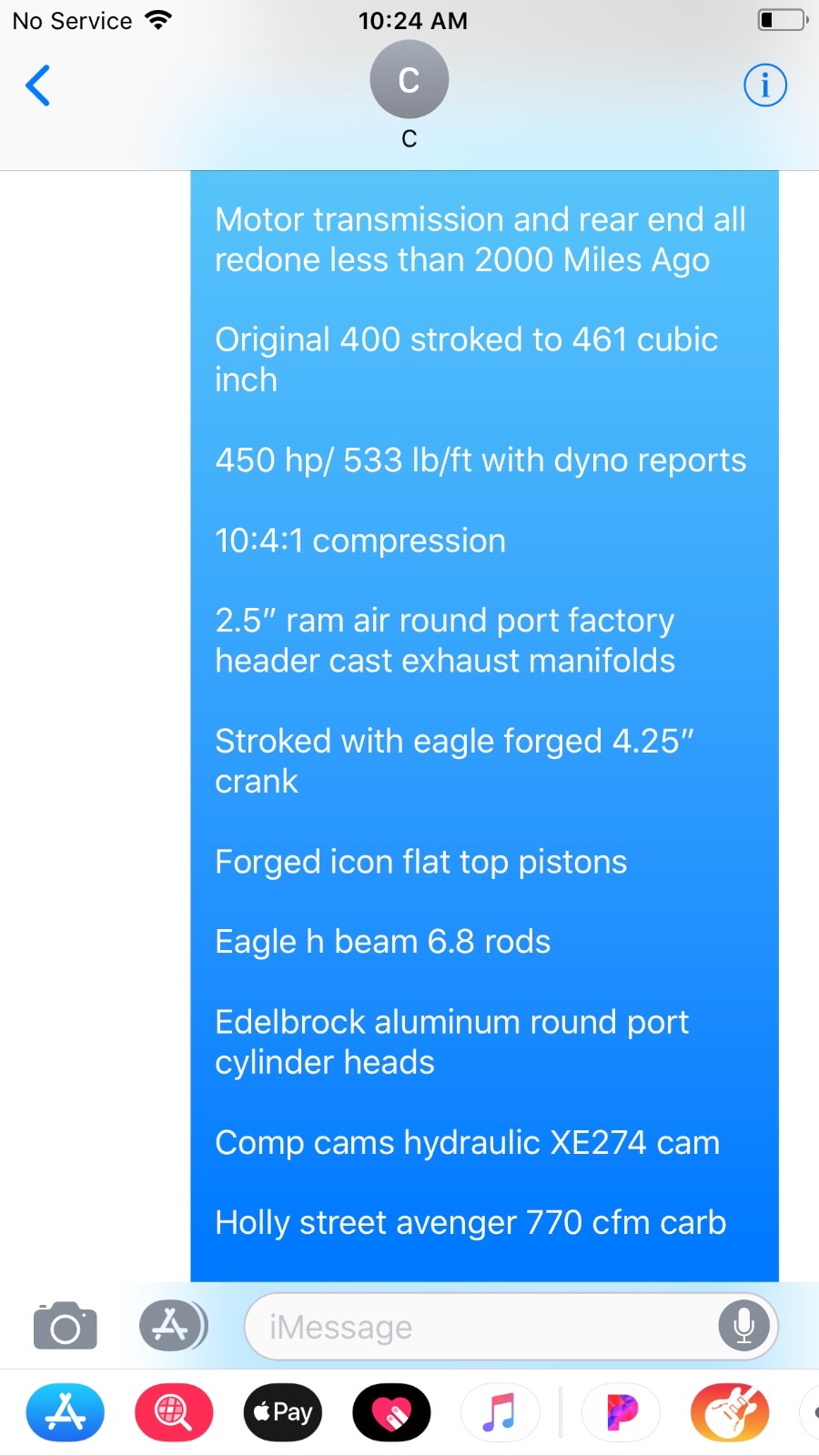This screenshot has width=819, height=1456.
Task: Open Apple Pay in the app strip
Action: point(283,1412)
